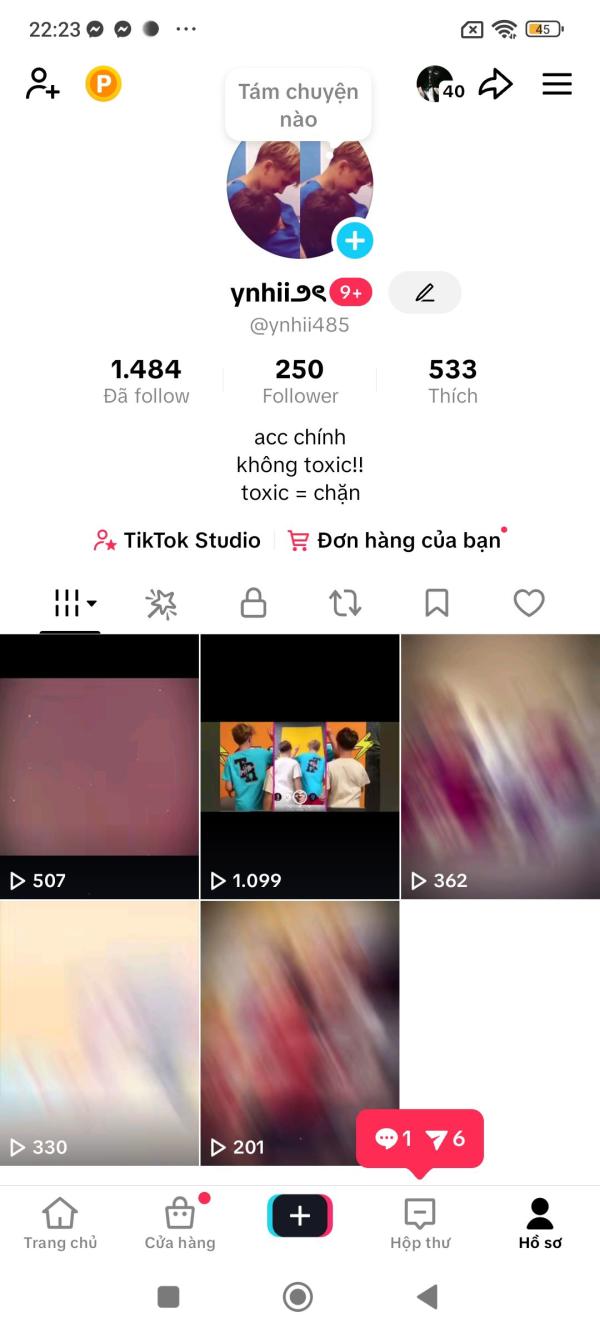Go to the Trang chủ tab

[60, 1224]
